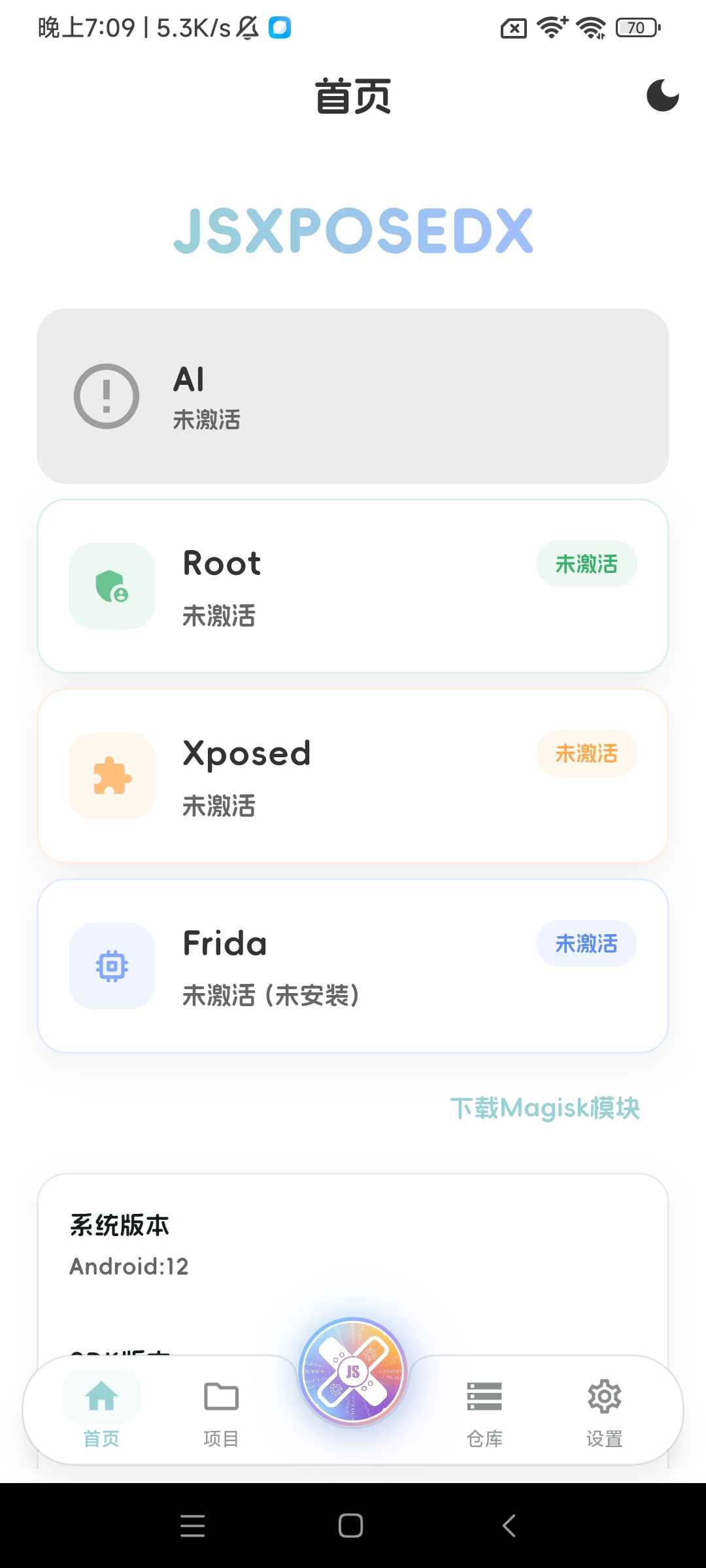706x1568 pixels.
Task: Open recent apps from the navigation bar
Action: click(x=193, y=1526)
